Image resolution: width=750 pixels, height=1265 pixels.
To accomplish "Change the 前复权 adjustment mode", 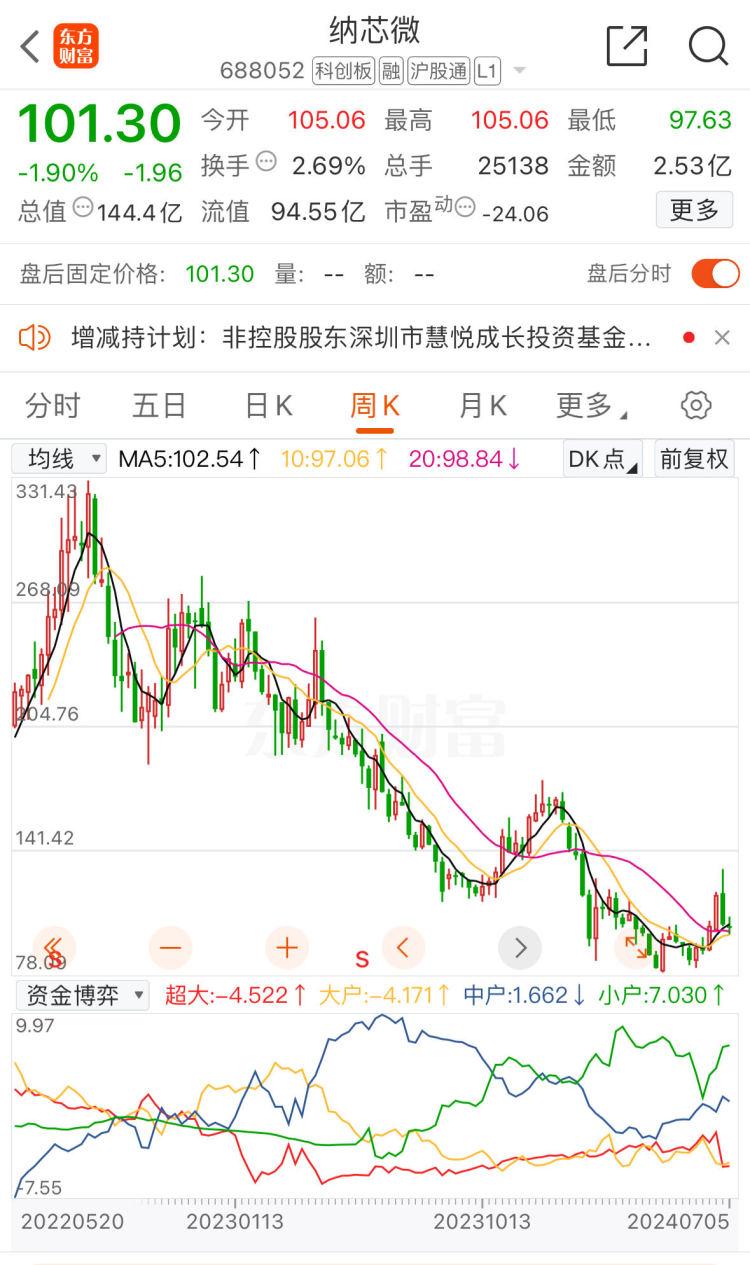I will pyautogui.click(x=694, y=459).
